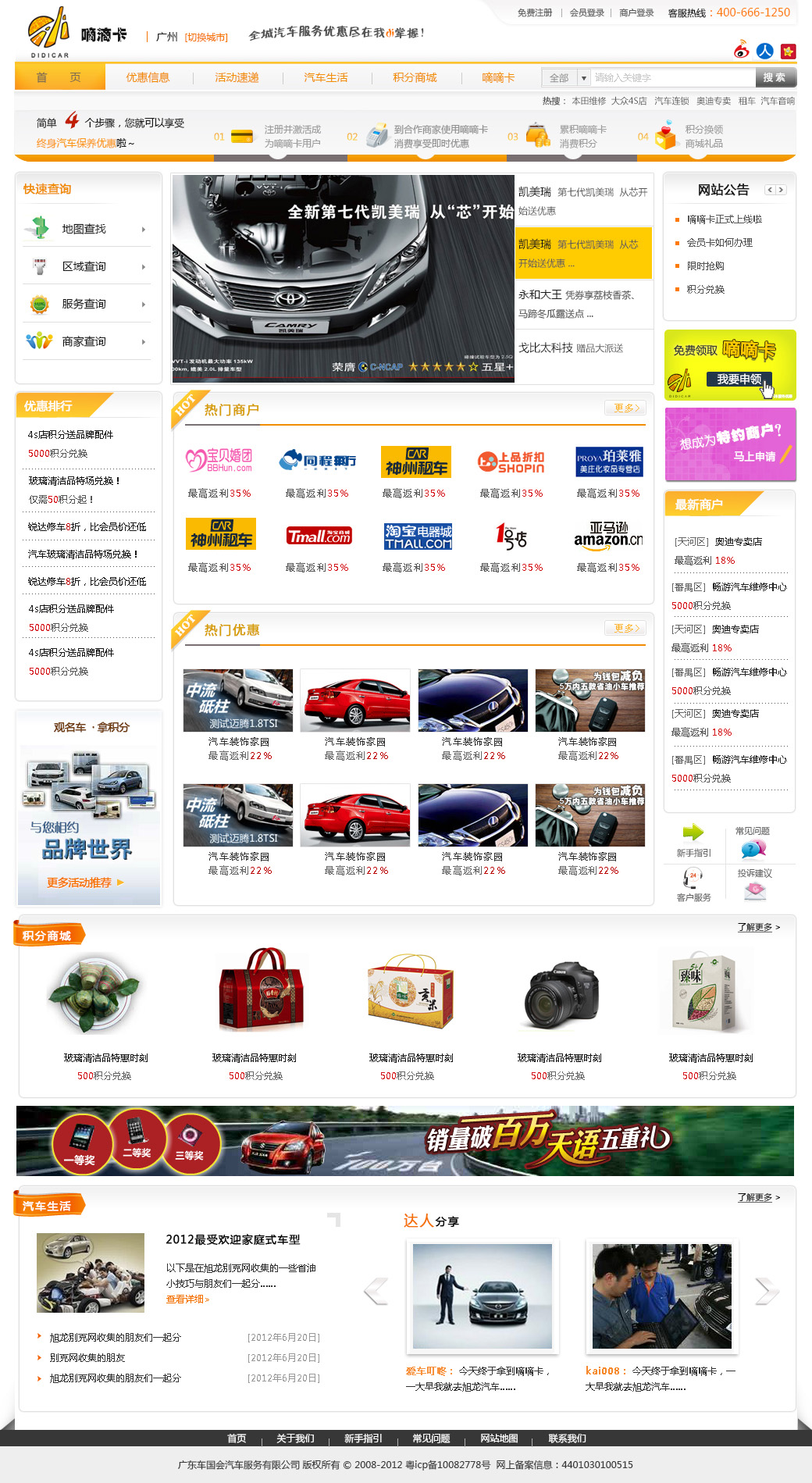Open the 优惠信息 navigation tab

click(148, 77)
